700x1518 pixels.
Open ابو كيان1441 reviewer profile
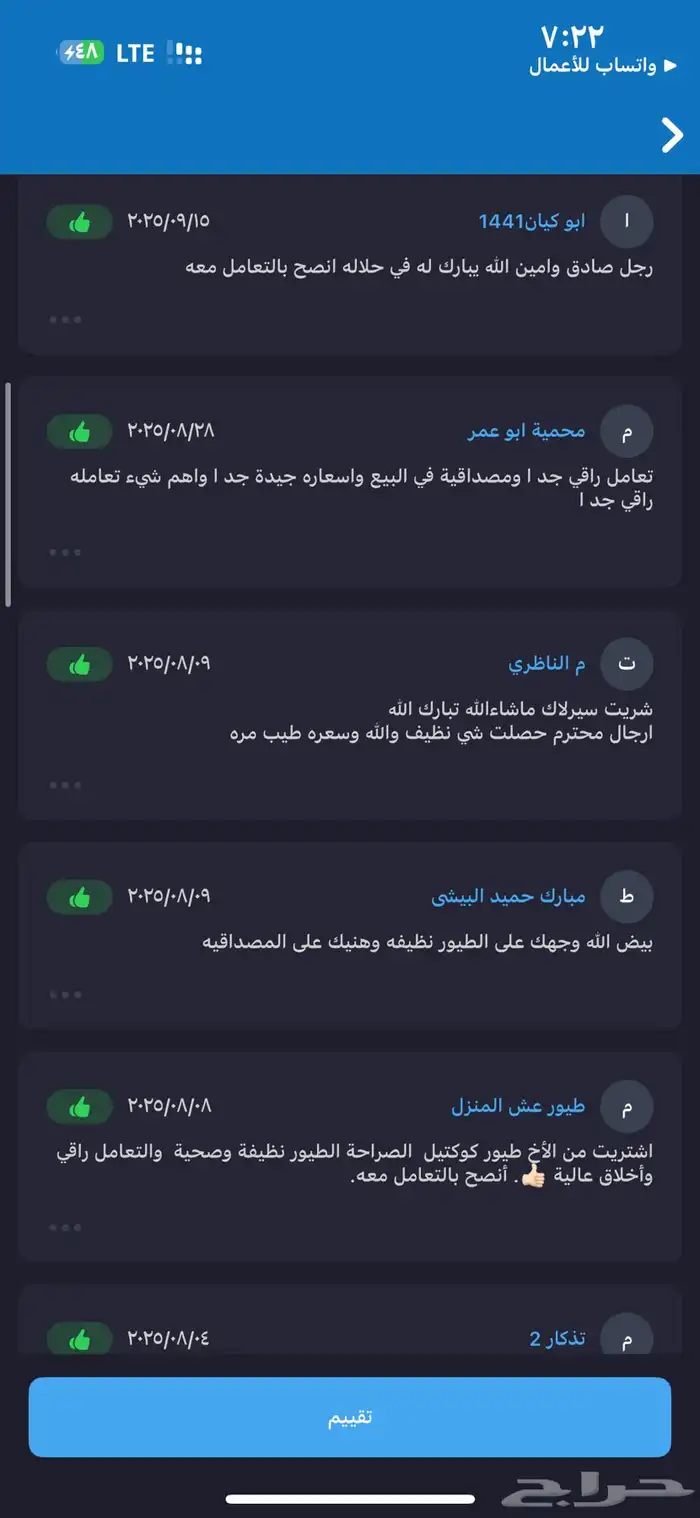point(532,222)
